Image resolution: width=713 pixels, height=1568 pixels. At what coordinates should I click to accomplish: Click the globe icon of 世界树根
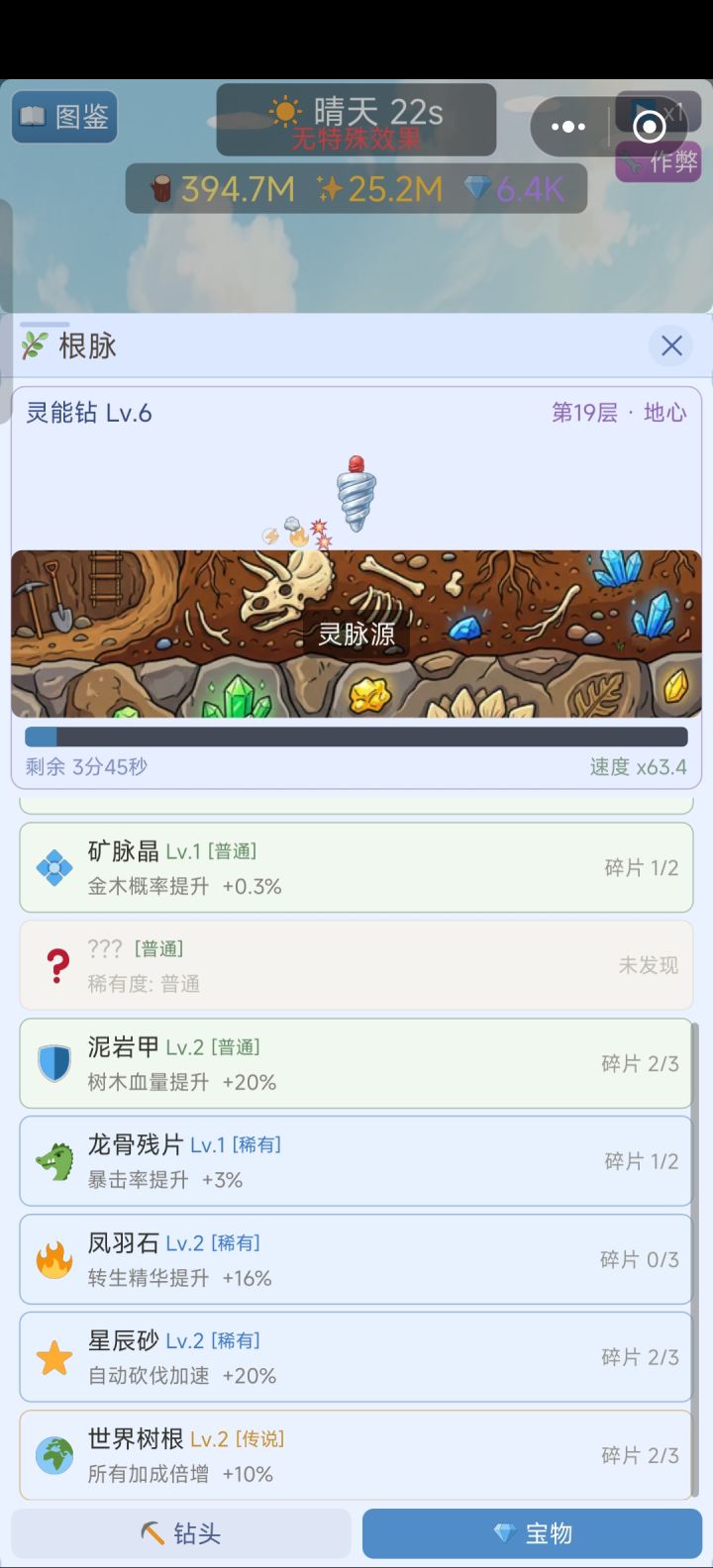pyautogui.click(x=54, y=1455)
